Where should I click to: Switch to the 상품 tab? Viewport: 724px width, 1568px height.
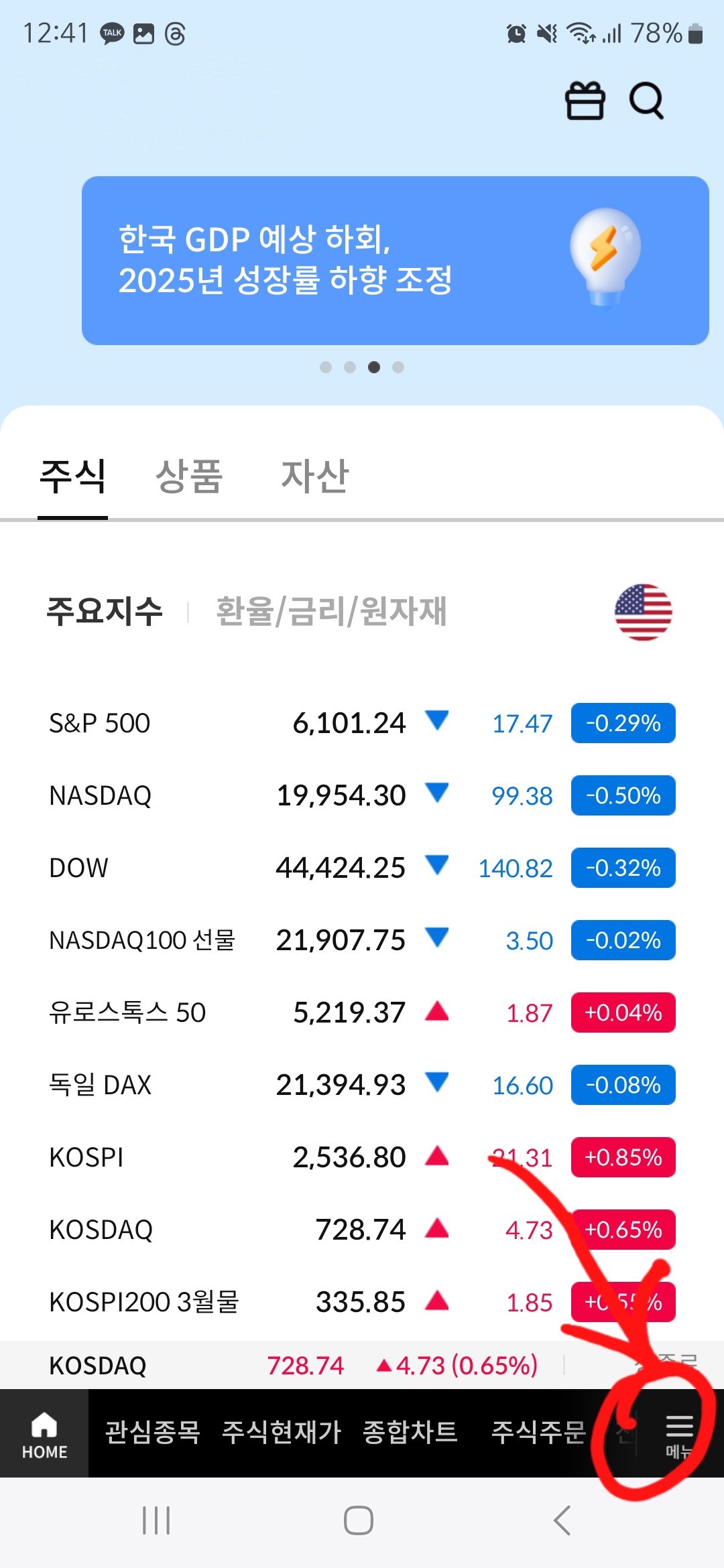click(x=189, y=476)
